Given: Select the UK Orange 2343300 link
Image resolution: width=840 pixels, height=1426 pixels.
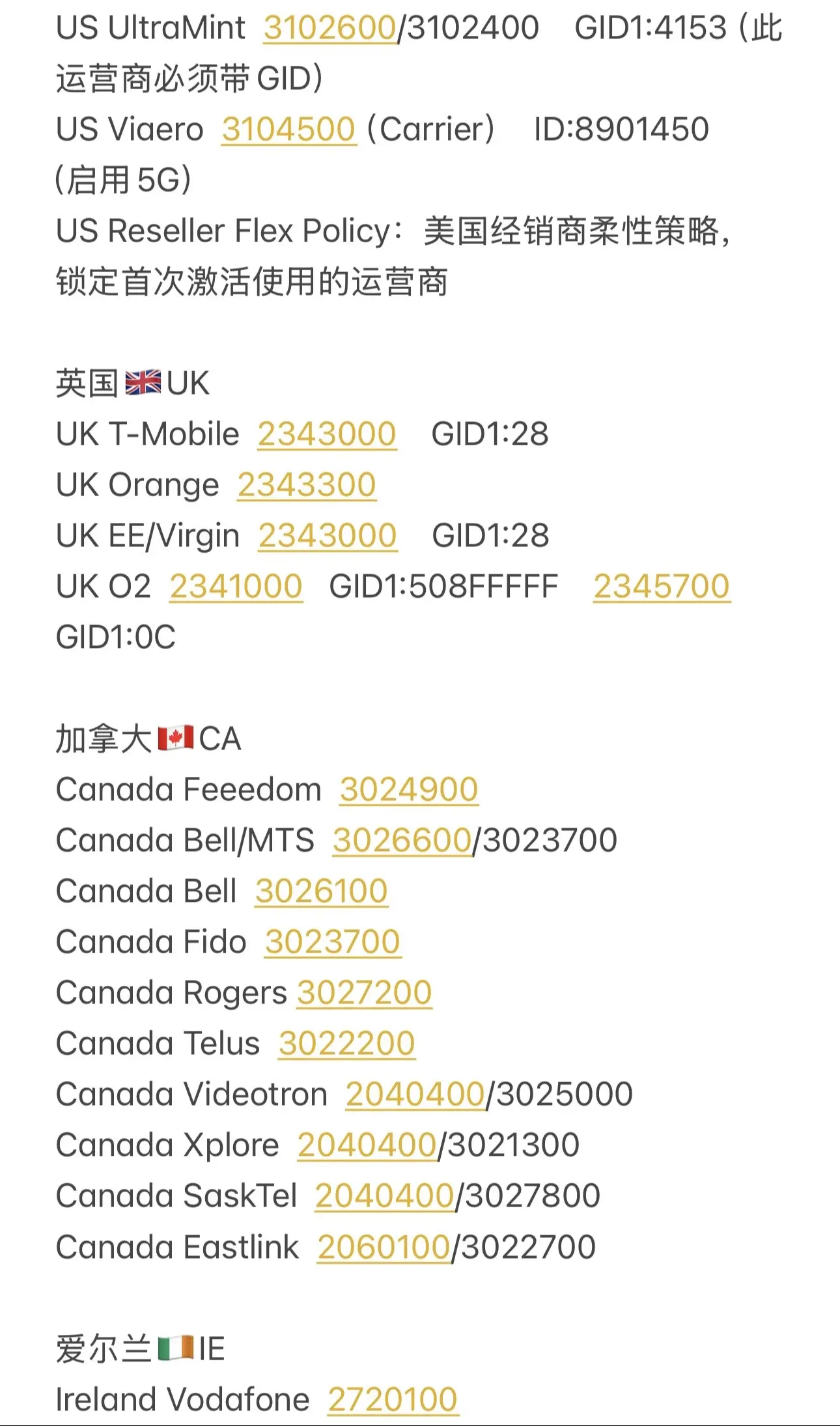Looking at the screenshot, I should tap(307, 485).
